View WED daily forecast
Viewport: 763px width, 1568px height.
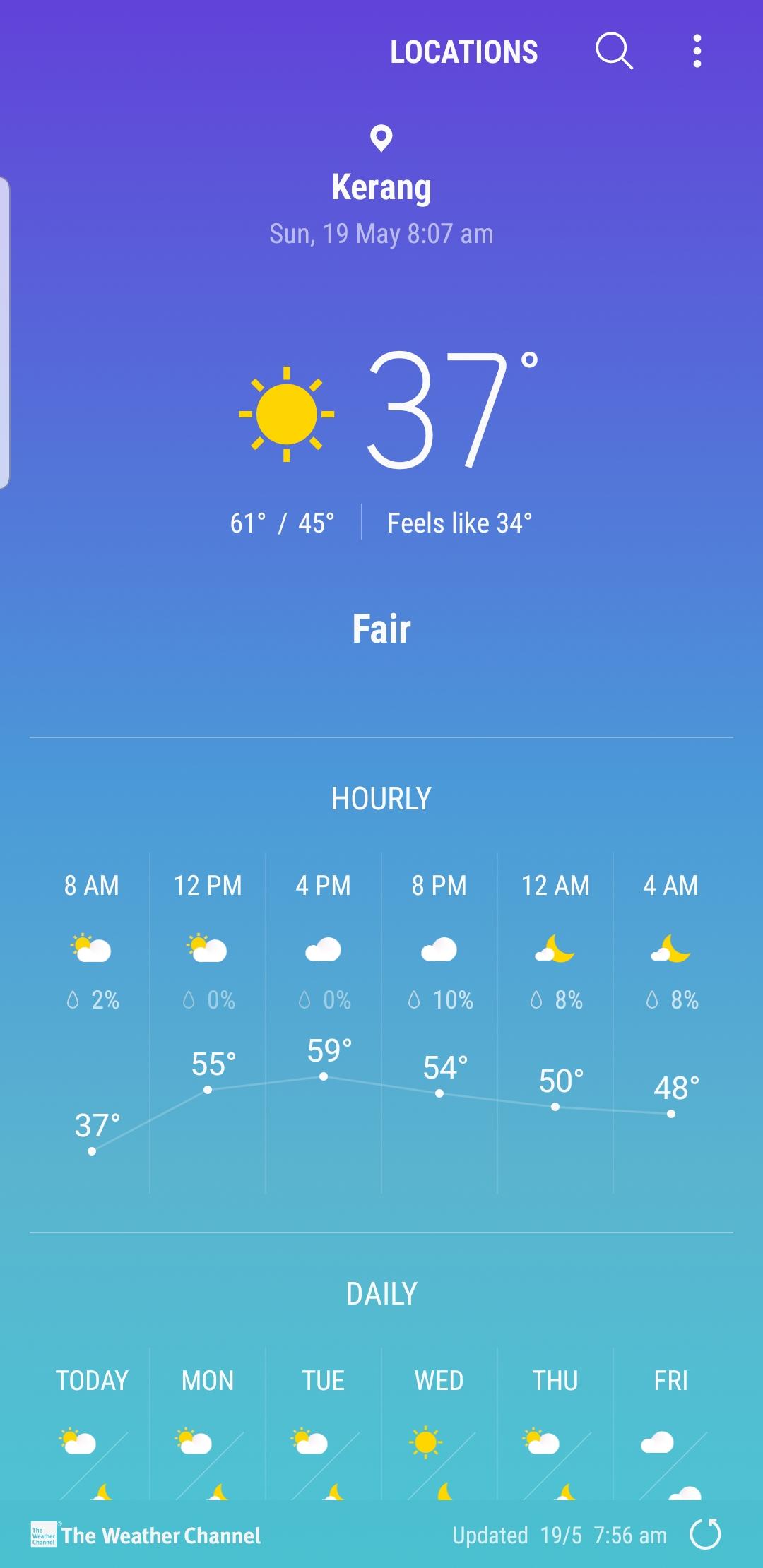439,1423
